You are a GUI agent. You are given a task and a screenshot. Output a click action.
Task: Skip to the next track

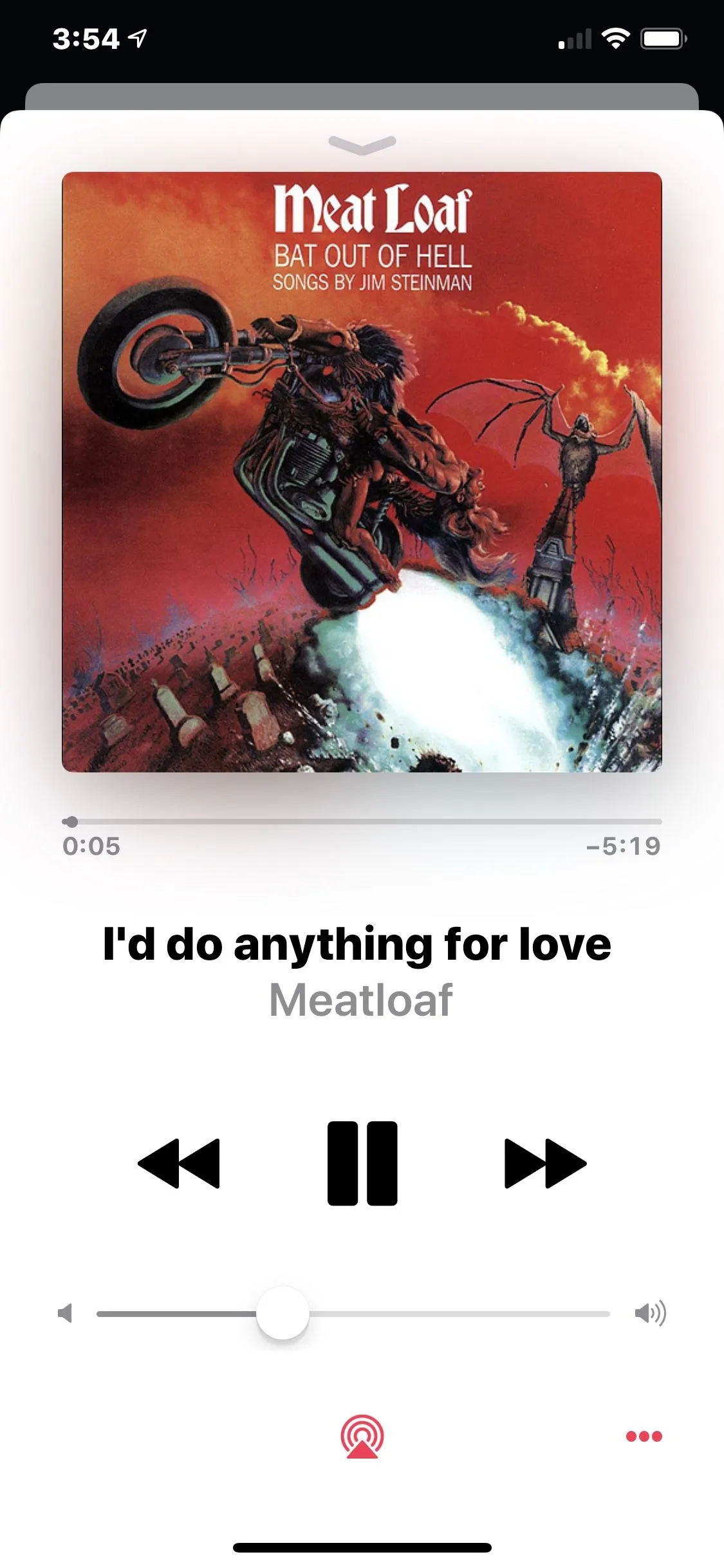pos(545,1162)
